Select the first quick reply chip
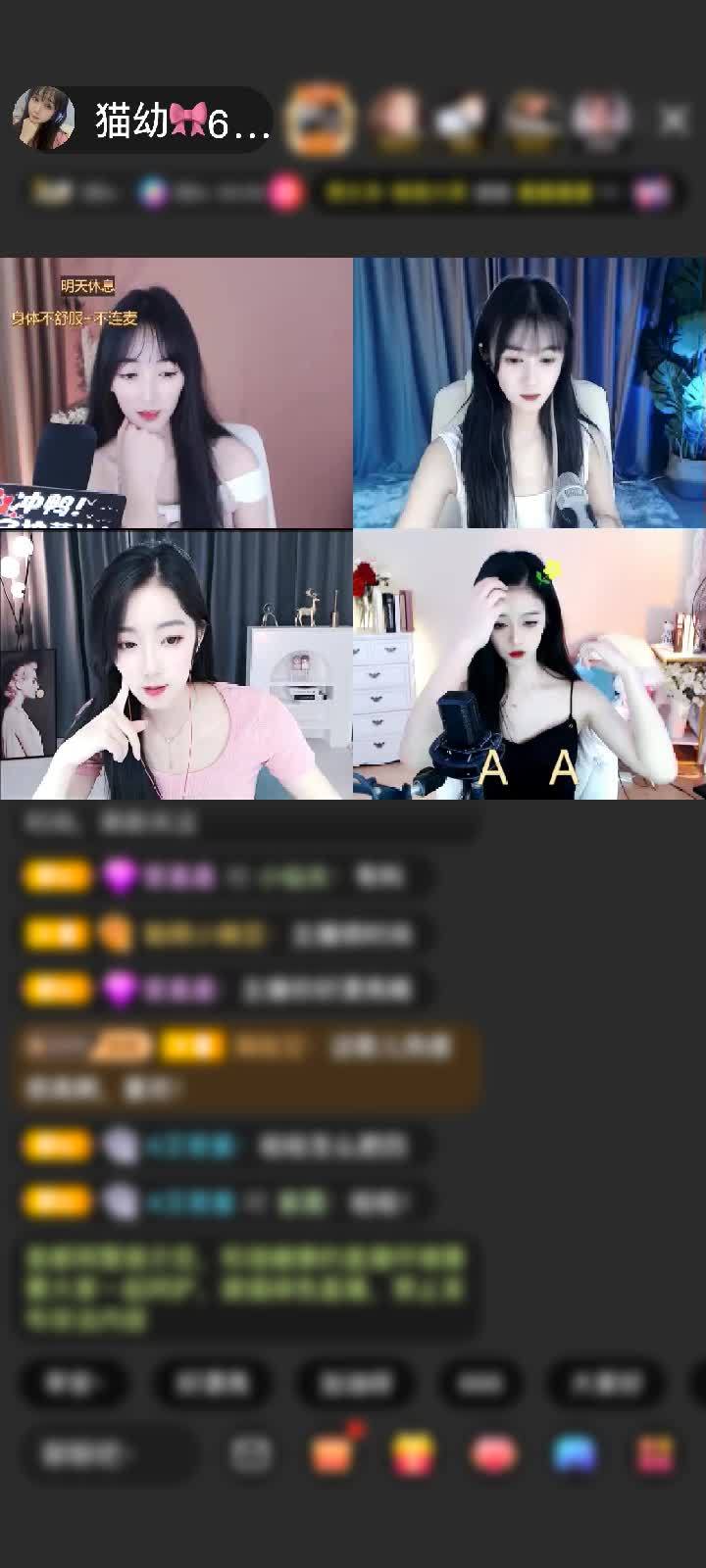Screen dimensions: 706x1568 (75, 1383)
